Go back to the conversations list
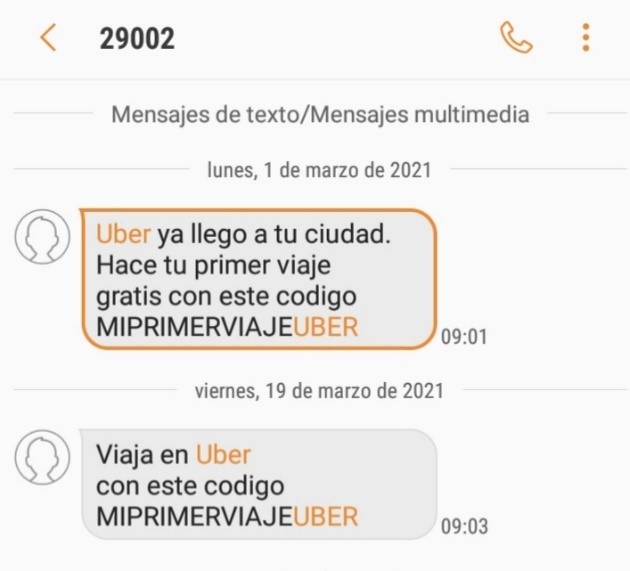 (x=47, y=38)
